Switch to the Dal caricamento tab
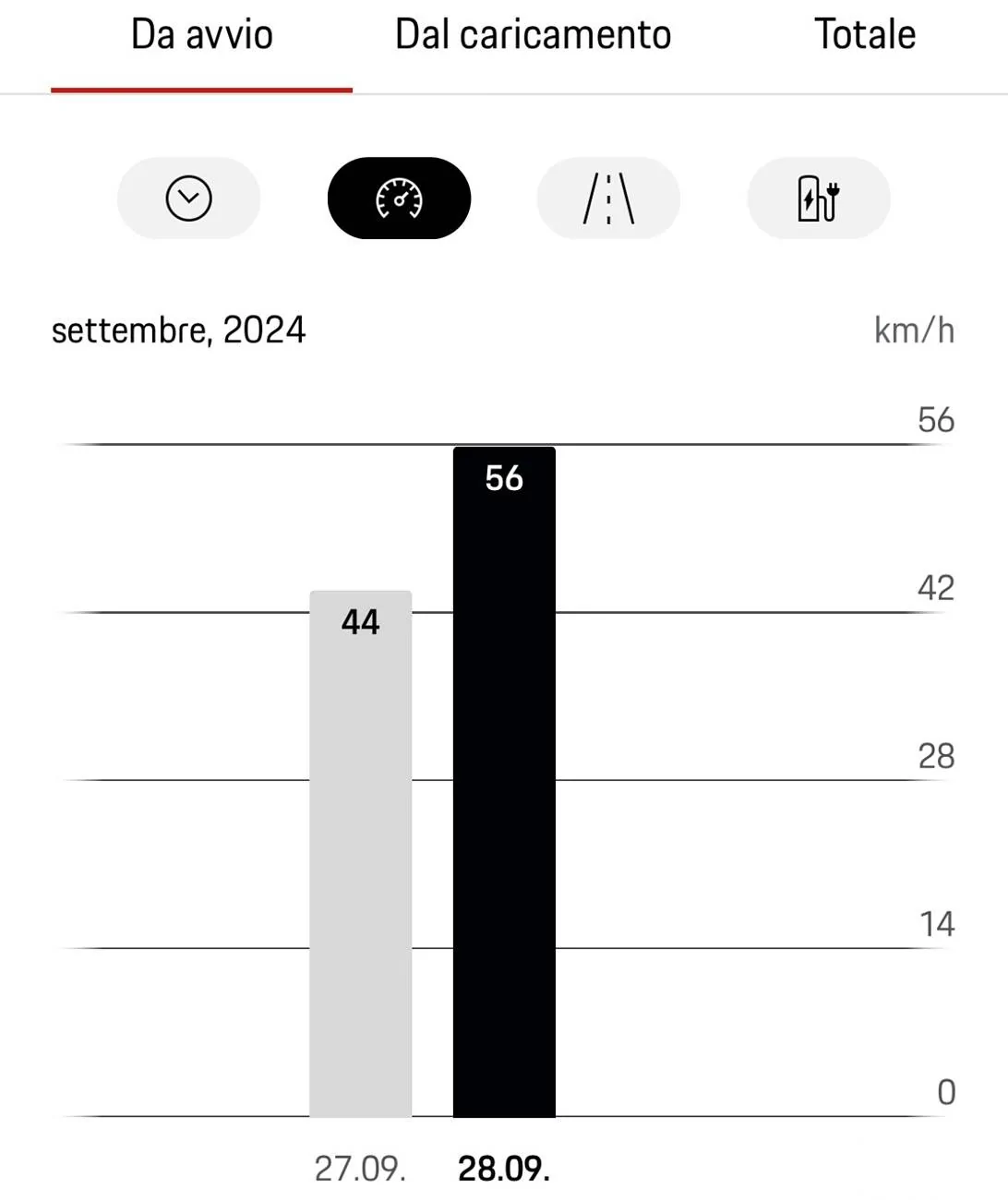 click(533, 35)
